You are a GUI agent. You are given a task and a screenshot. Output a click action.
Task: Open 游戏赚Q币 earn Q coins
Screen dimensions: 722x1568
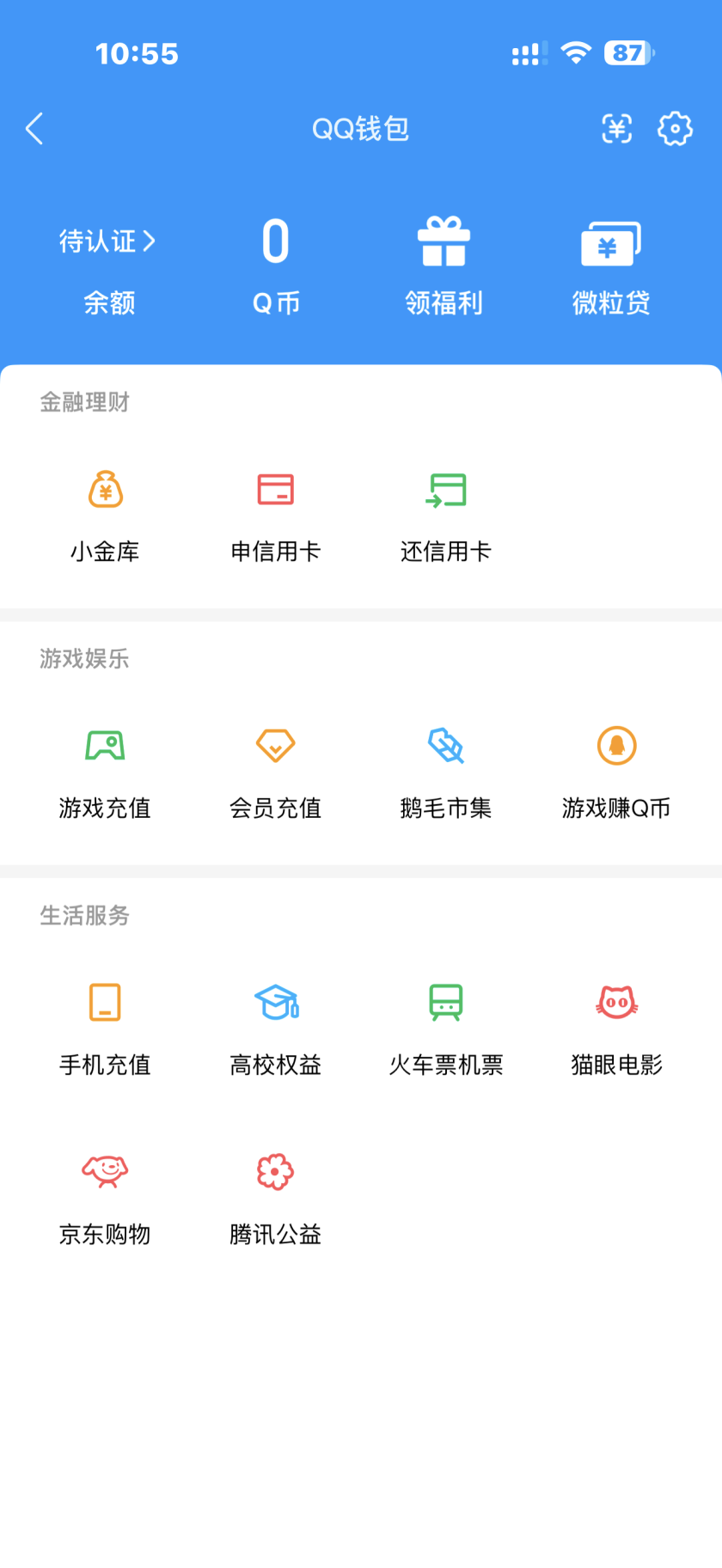click(615, 769)
